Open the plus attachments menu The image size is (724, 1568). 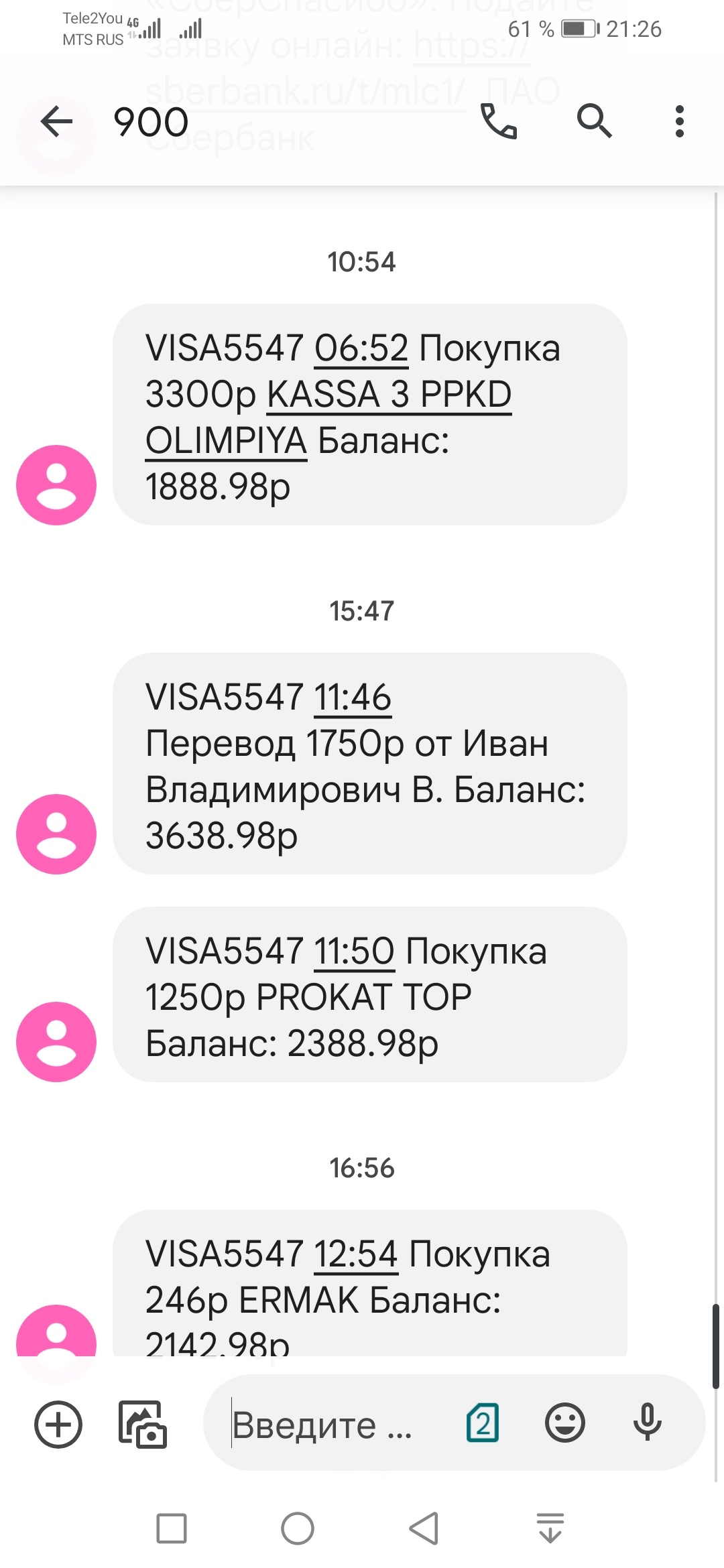pos(58,1425)
